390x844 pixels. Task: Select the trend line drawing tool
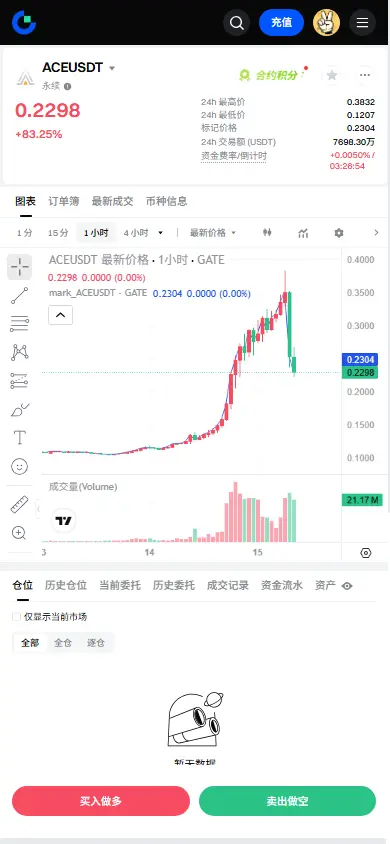click(19, 296)
